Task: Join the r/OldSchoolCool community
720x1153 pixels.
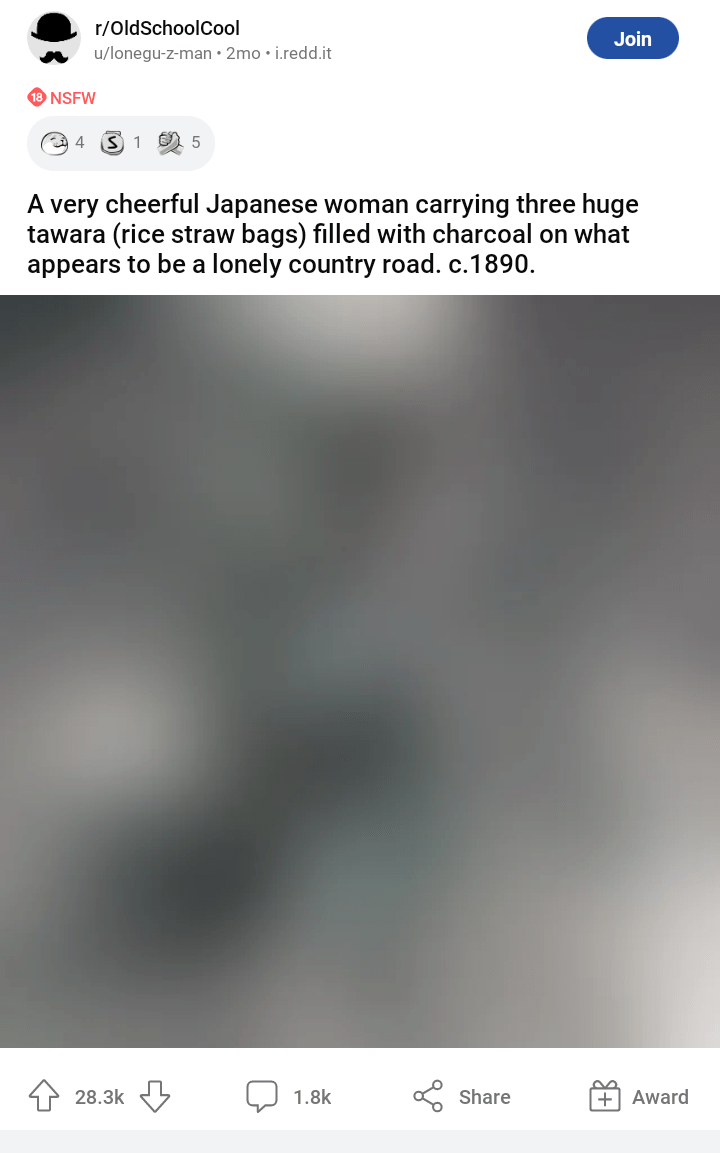Action: pyautogui.click(x=632, y=39)
